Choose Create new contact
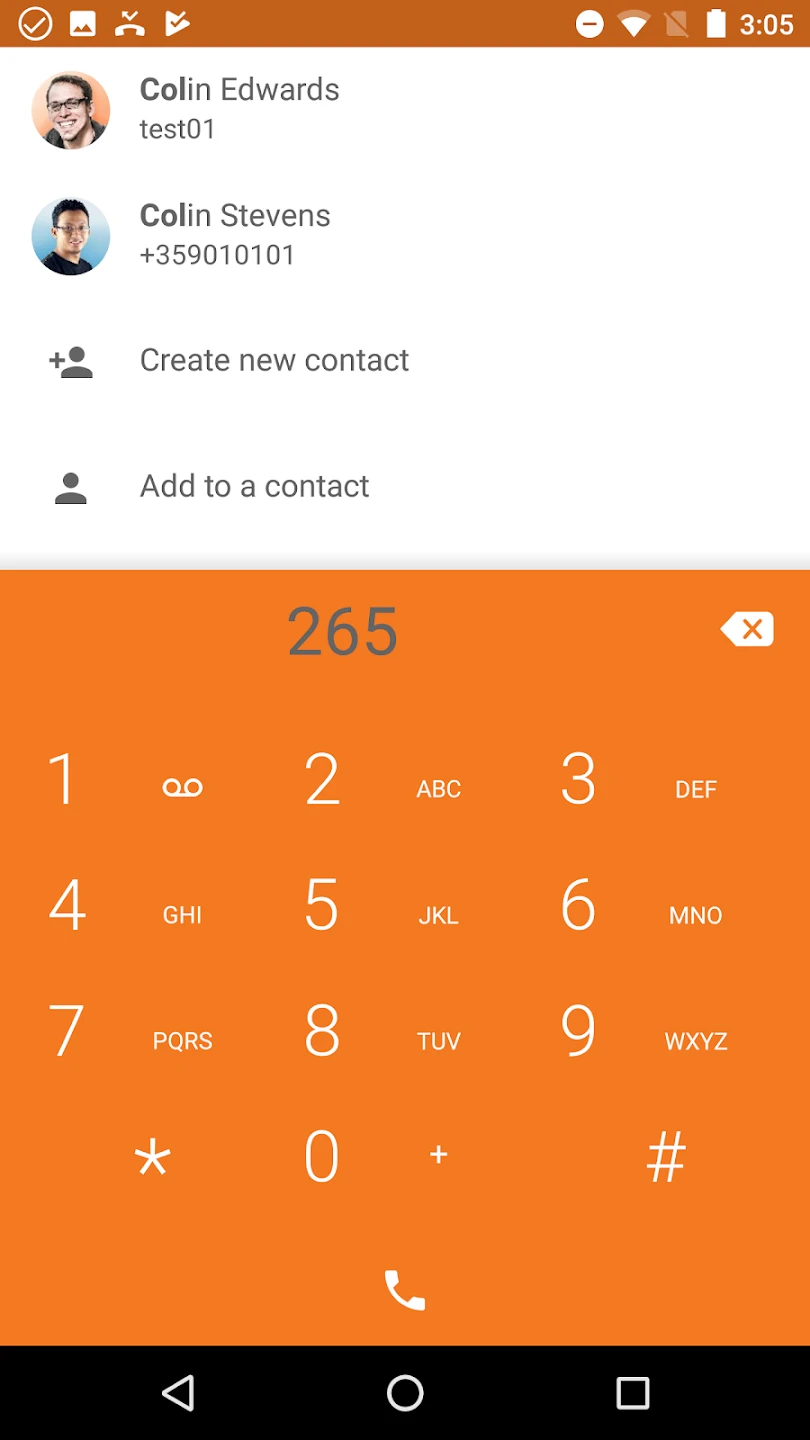Viewport: 810px width, 1440px height. (274, 360)
